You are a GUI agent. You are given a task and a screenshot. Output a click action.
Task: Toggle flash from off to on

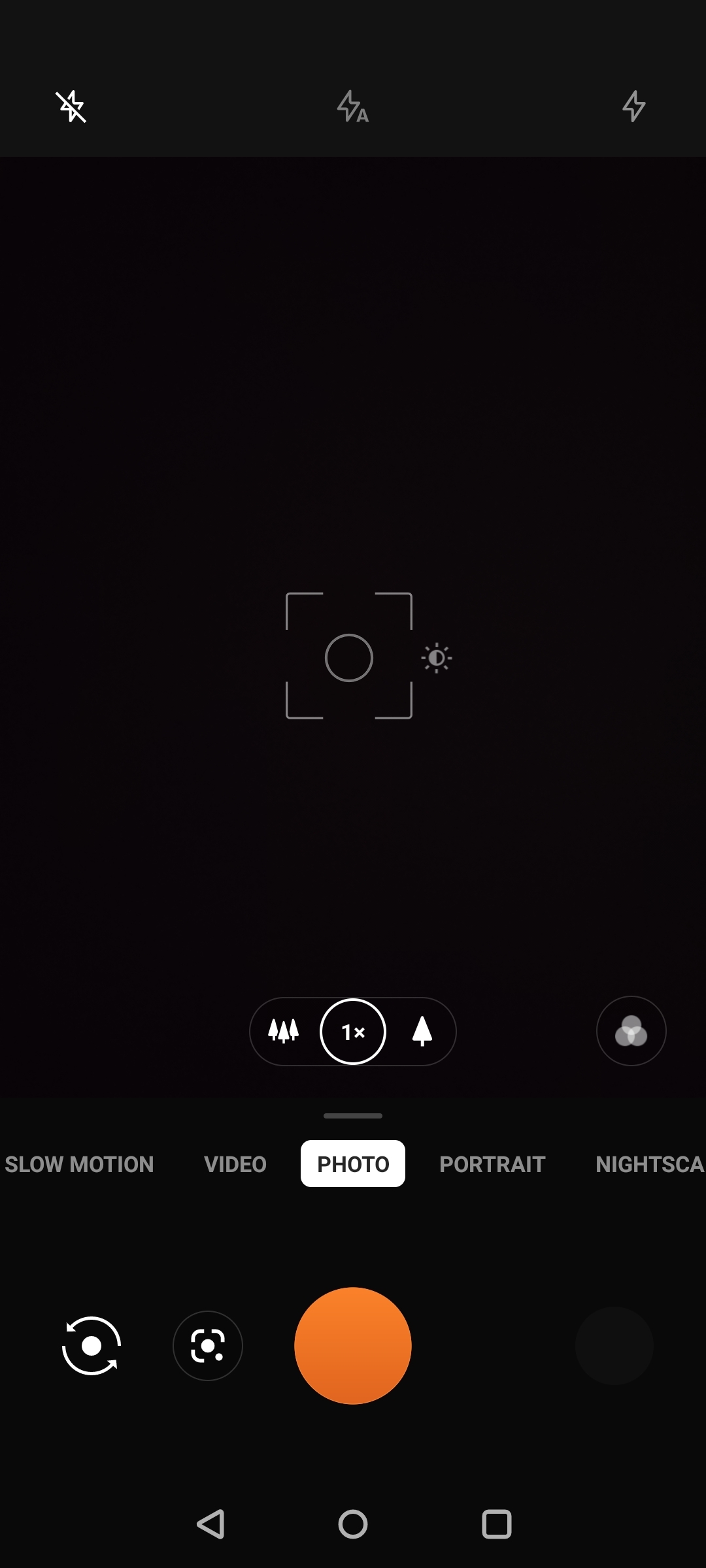(x=633, y=107)
